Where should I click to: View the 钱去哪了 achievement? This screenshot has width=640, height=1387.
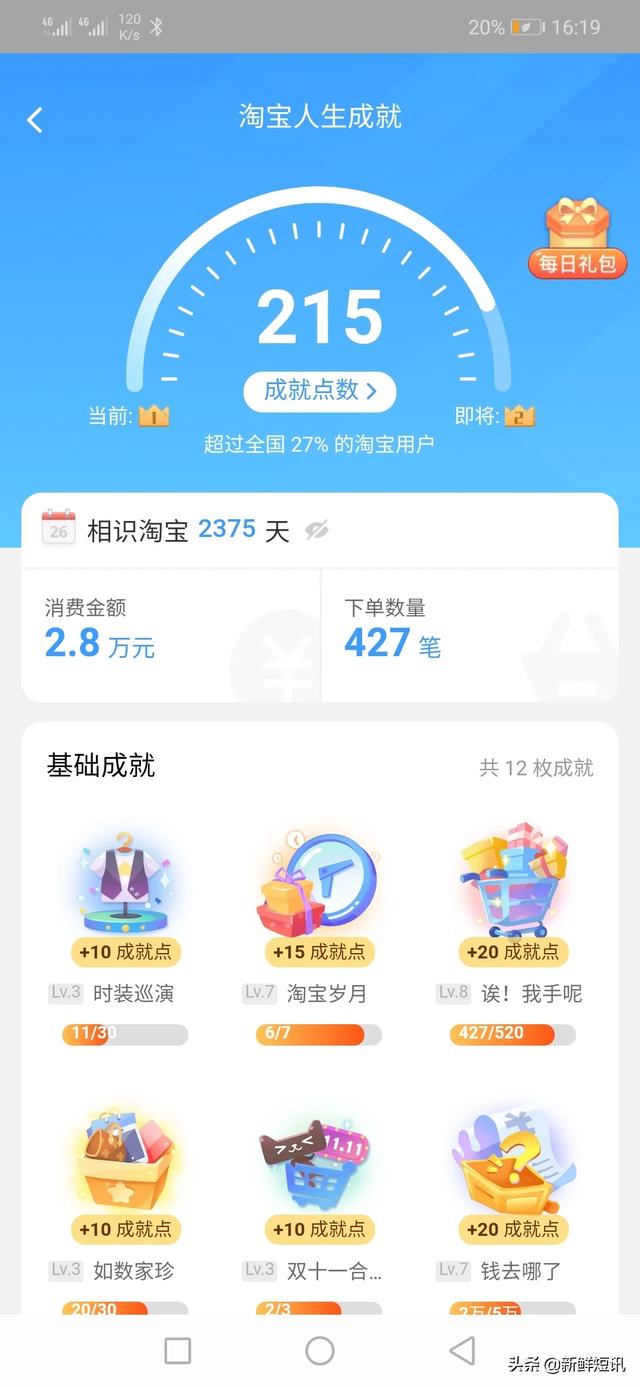coord(513,1160)
